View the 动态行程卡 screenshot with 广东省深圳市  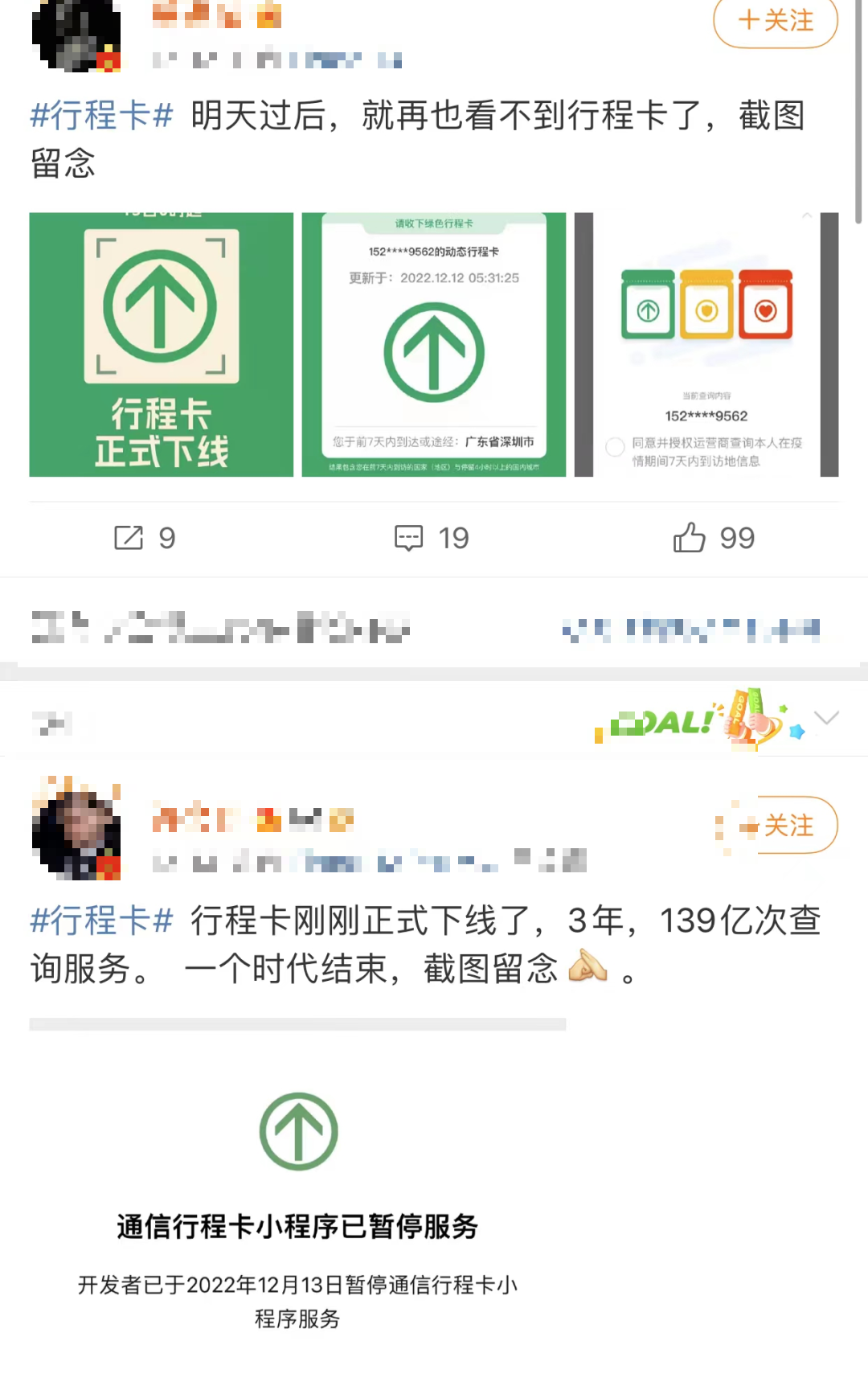(434, 345)
